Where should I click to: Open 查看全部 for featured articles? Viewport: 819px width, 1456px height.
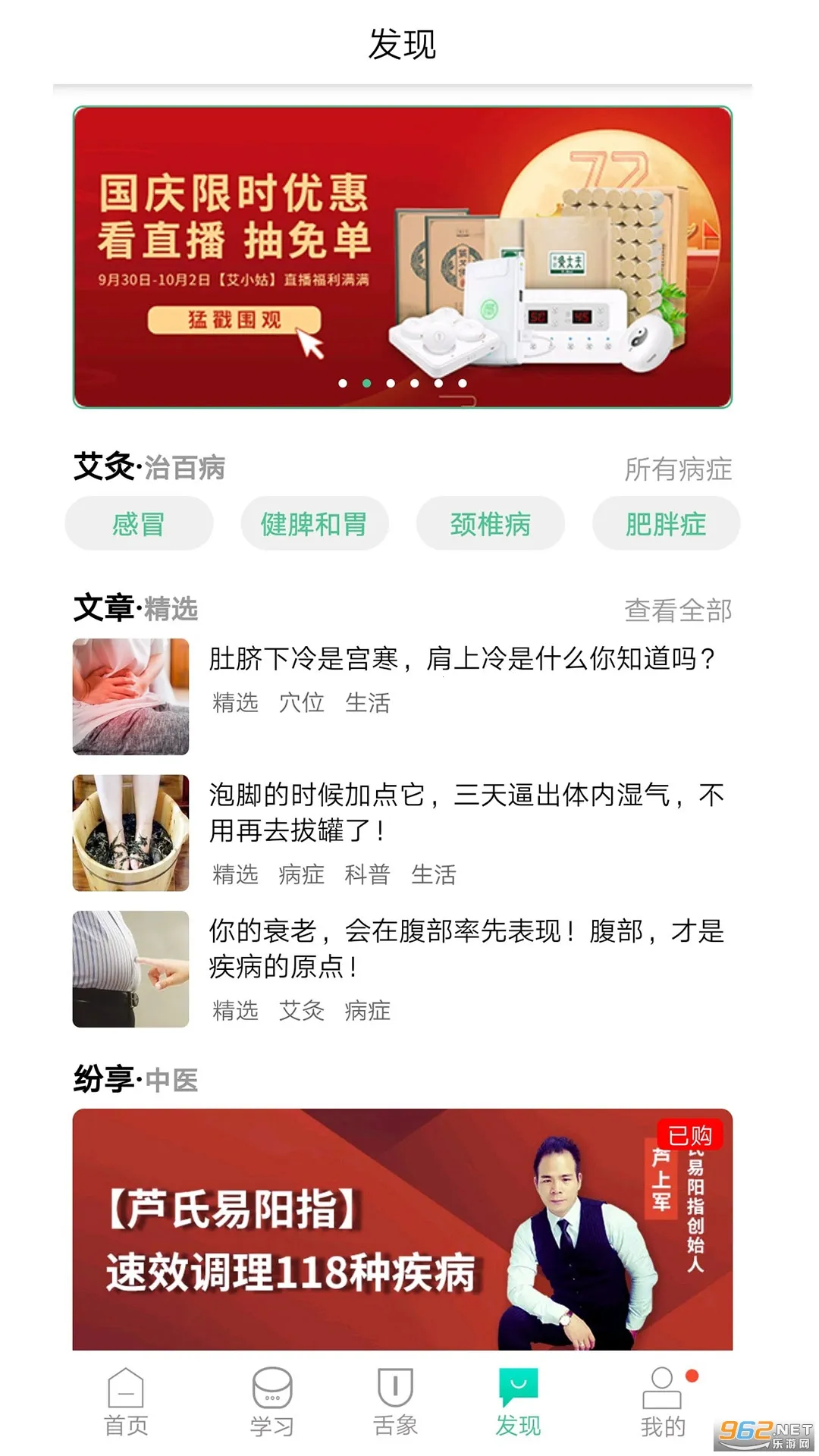(677, 610)
